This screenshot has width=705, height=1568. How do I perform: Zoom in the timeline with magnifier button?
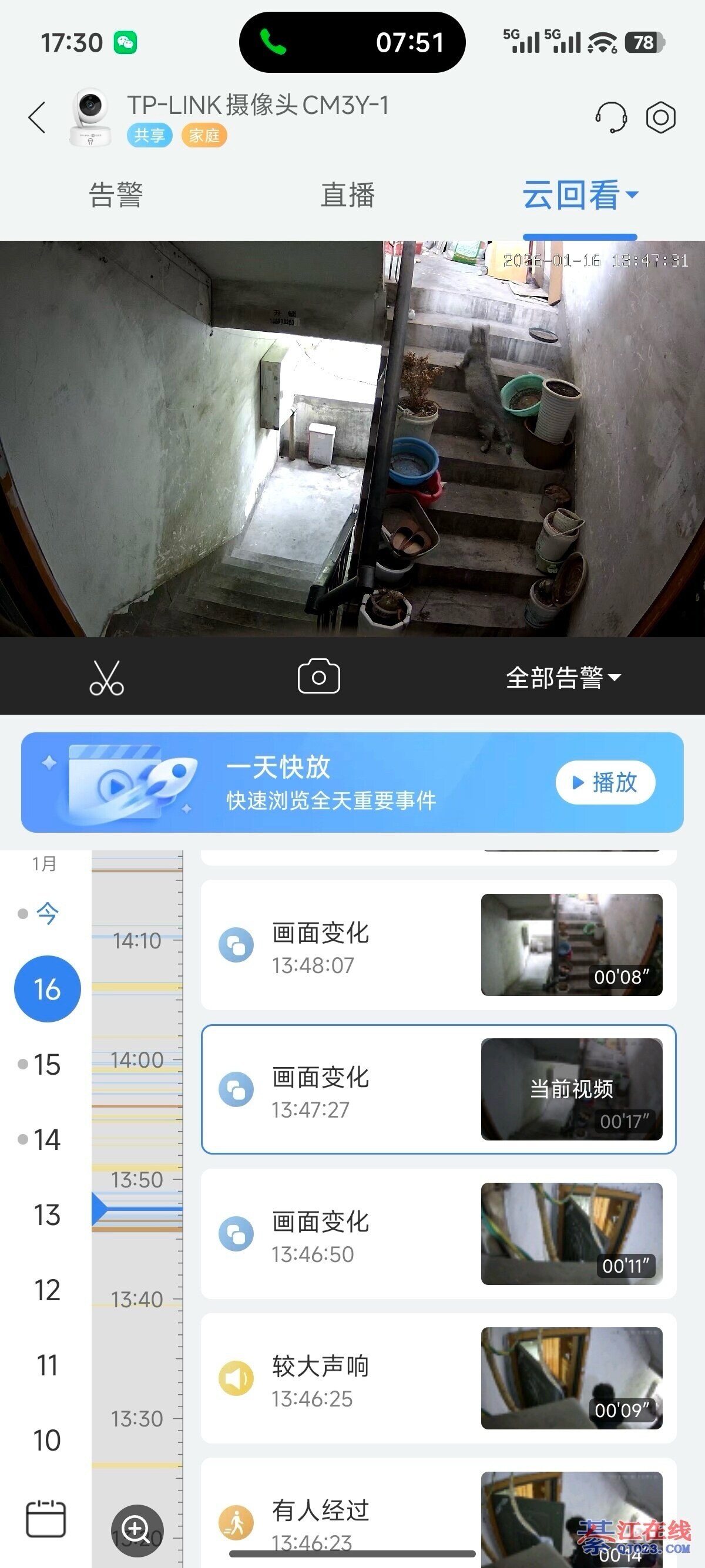[136, 1528]
